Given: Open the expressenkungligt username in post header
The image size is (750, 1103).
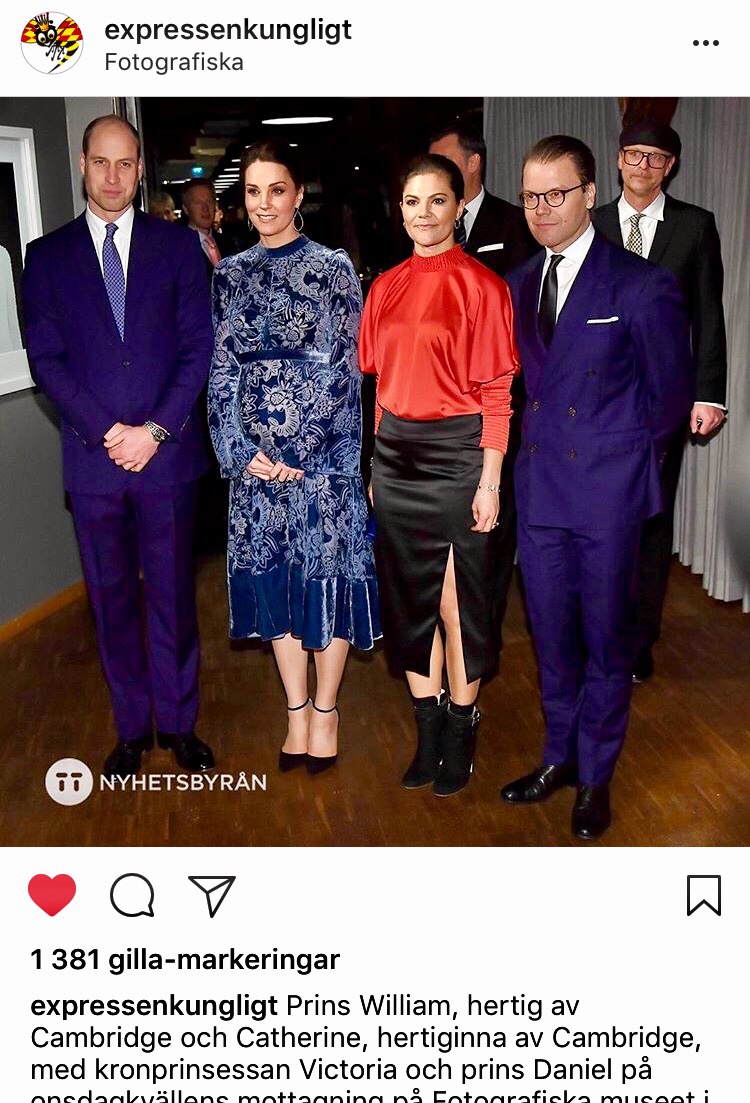Looking at the screenshot, I should coord(228,29).
